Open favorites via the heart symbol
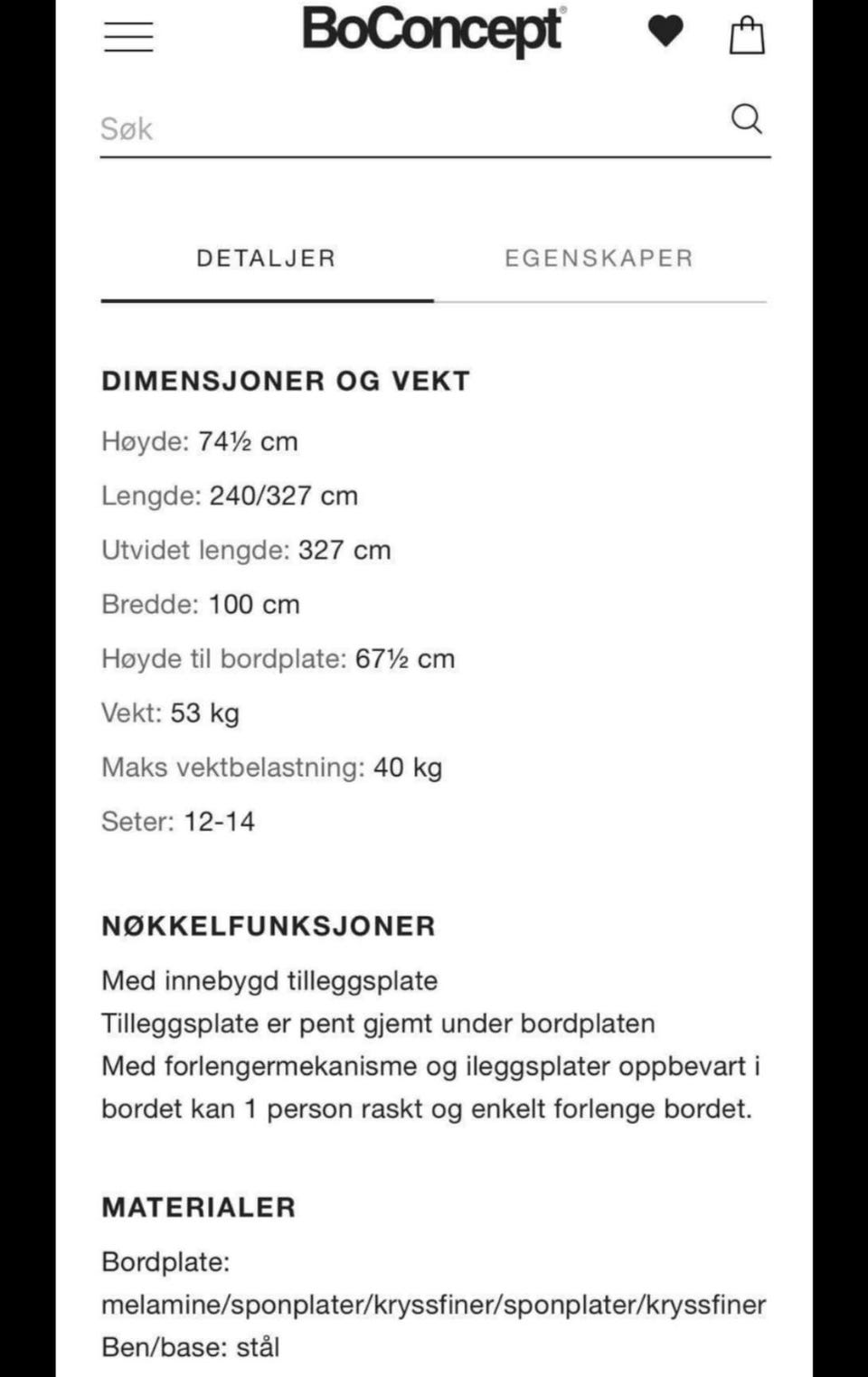Image resolution: width=868 pixels, height=1377 pixels. click(x=665, y=32)
